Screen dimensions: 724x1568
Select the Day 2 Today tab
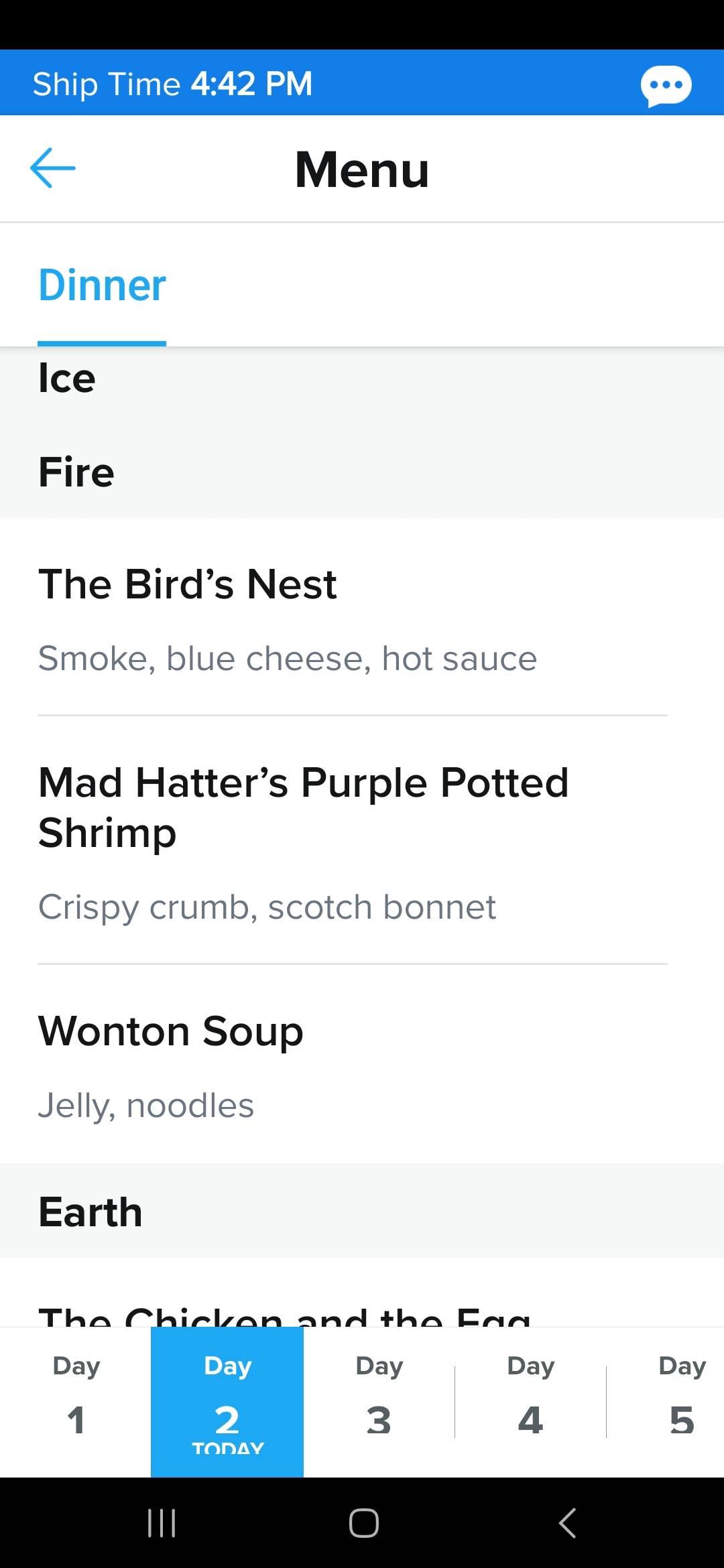227,1402
